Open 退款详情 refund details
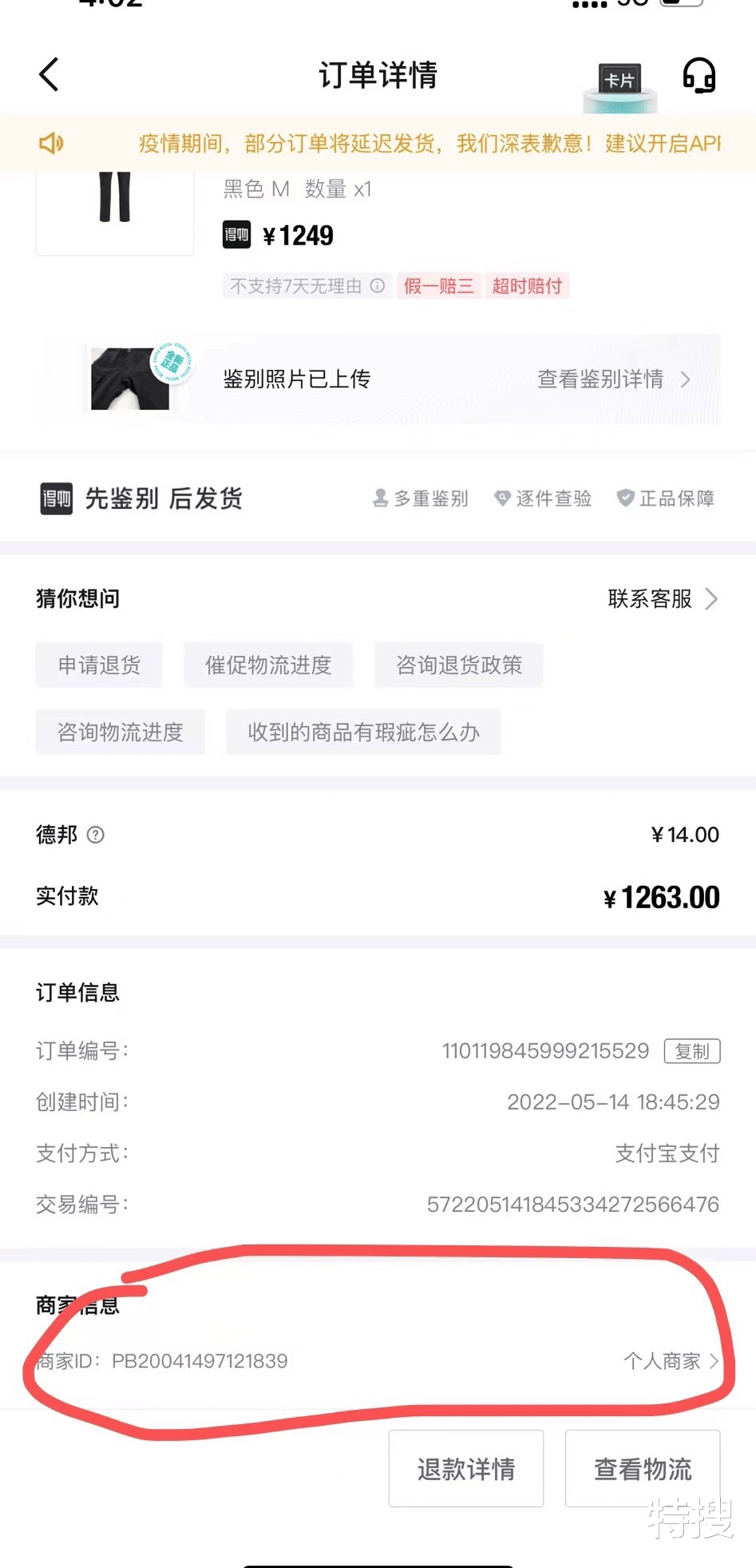Viewport: 756px width, 1568px height. [x=465, y=1469]
